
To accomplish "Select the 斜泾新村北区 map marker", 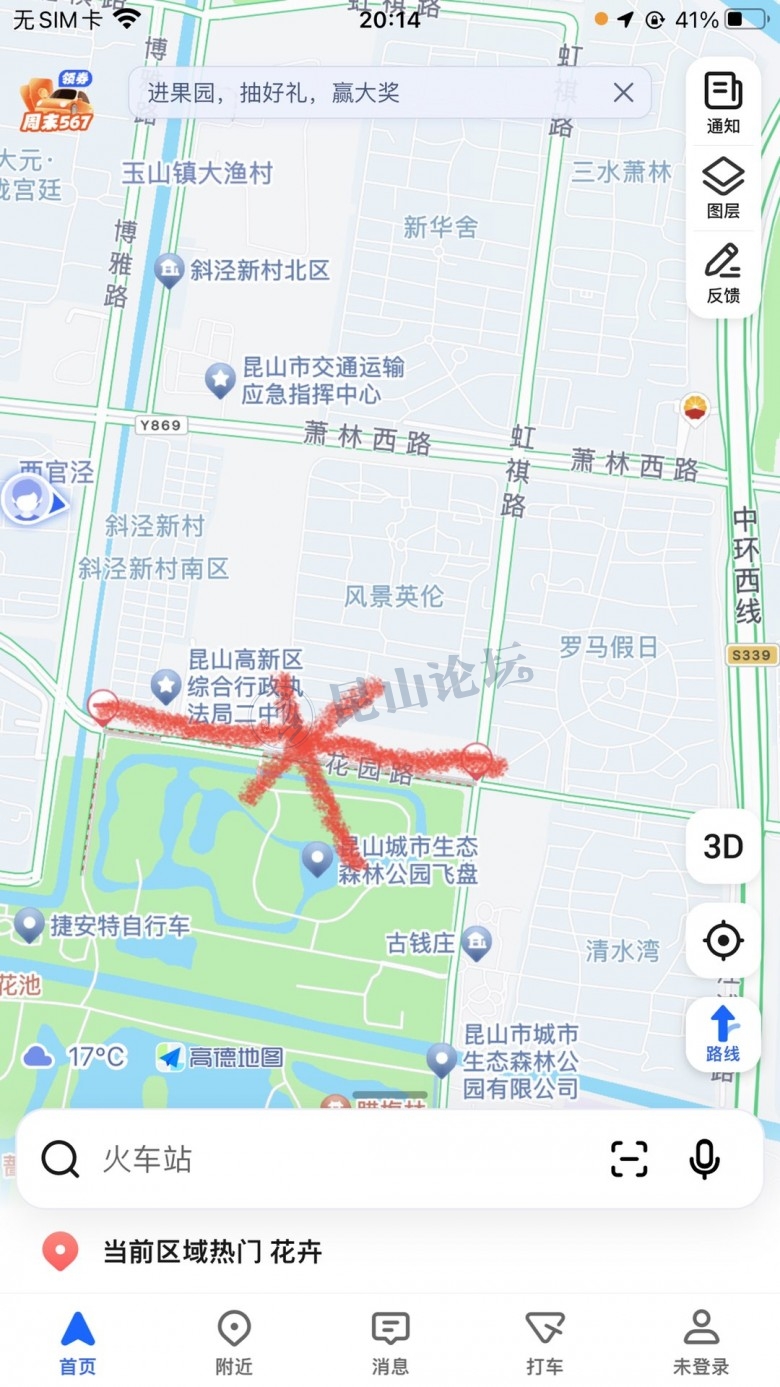I will pyautogui.click(x=169, y=269).
